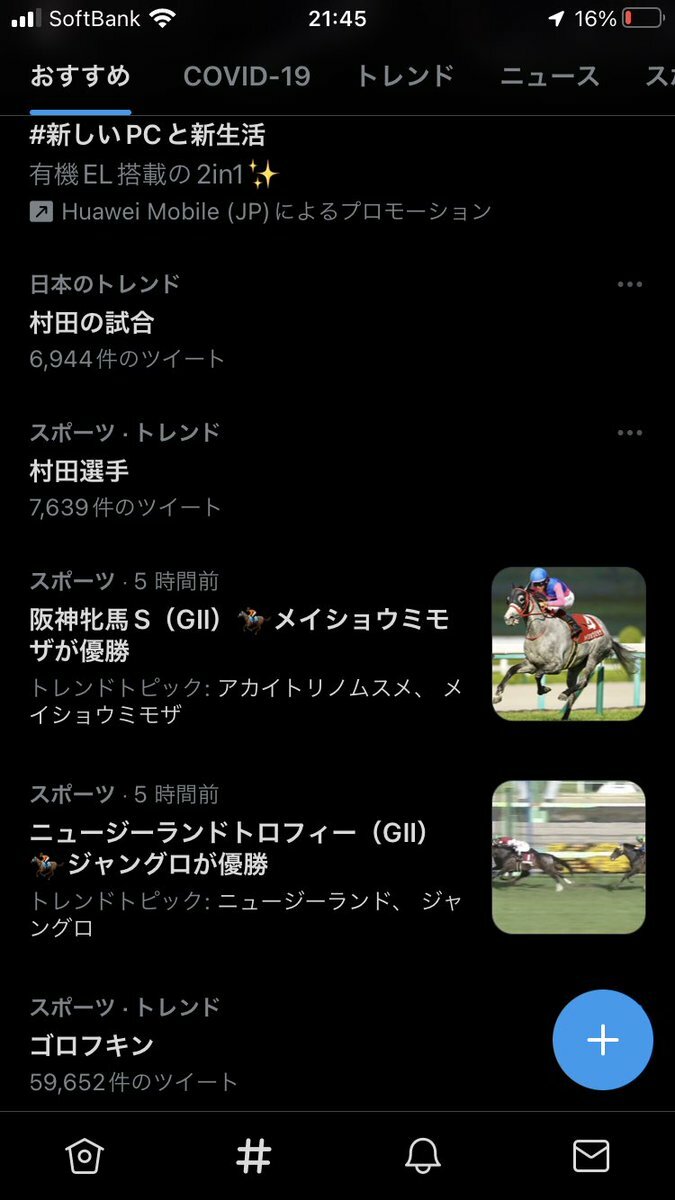Image resolution: width=675 pixels, height=1200 pixels.
Task: Switch to the トレンド tab
Action: click(405, 76)
